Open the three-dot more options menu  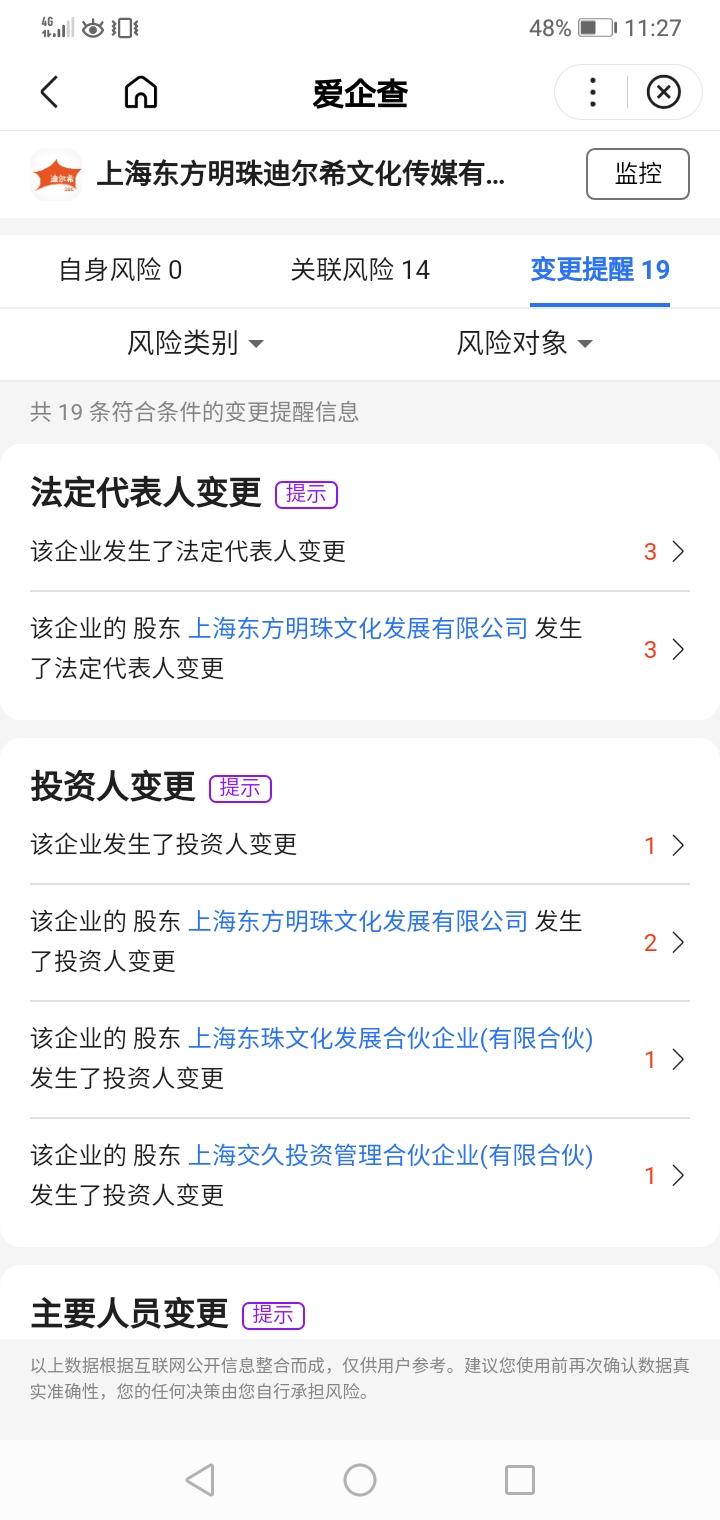tap(593, 93)
